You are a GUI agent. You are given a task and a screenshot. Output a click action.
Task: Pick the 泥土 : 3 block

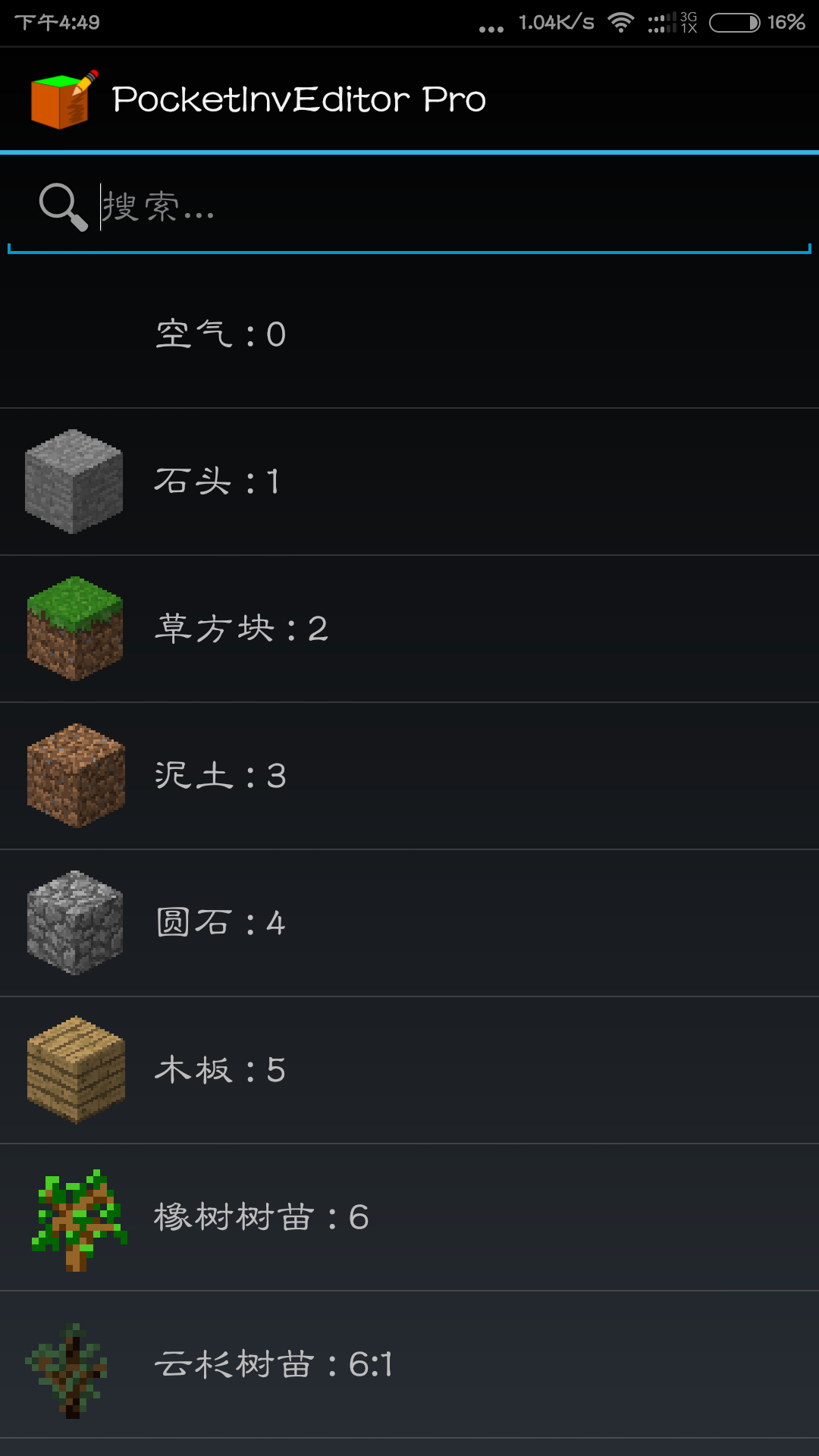click(409, 776)
